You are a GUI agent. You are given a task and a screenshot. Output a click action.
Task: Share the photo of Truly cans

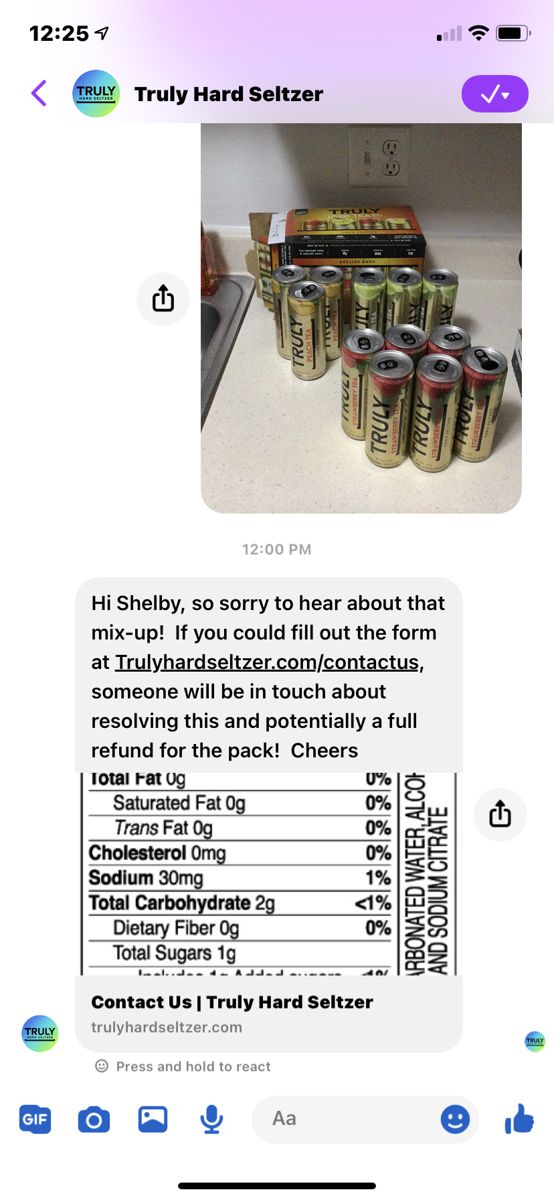[163, 298]
